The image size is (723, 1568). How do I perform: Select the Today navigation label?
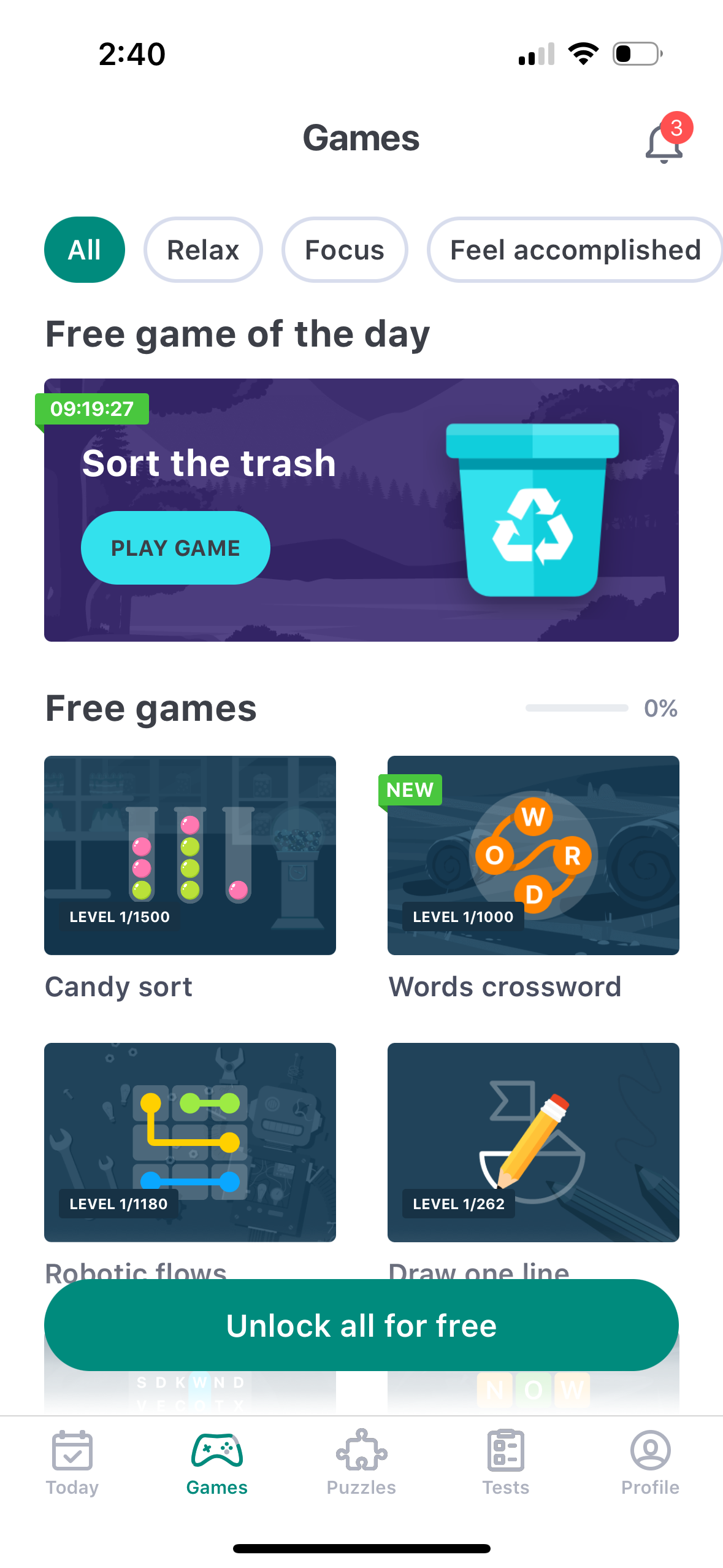(x=72, y=1487)
